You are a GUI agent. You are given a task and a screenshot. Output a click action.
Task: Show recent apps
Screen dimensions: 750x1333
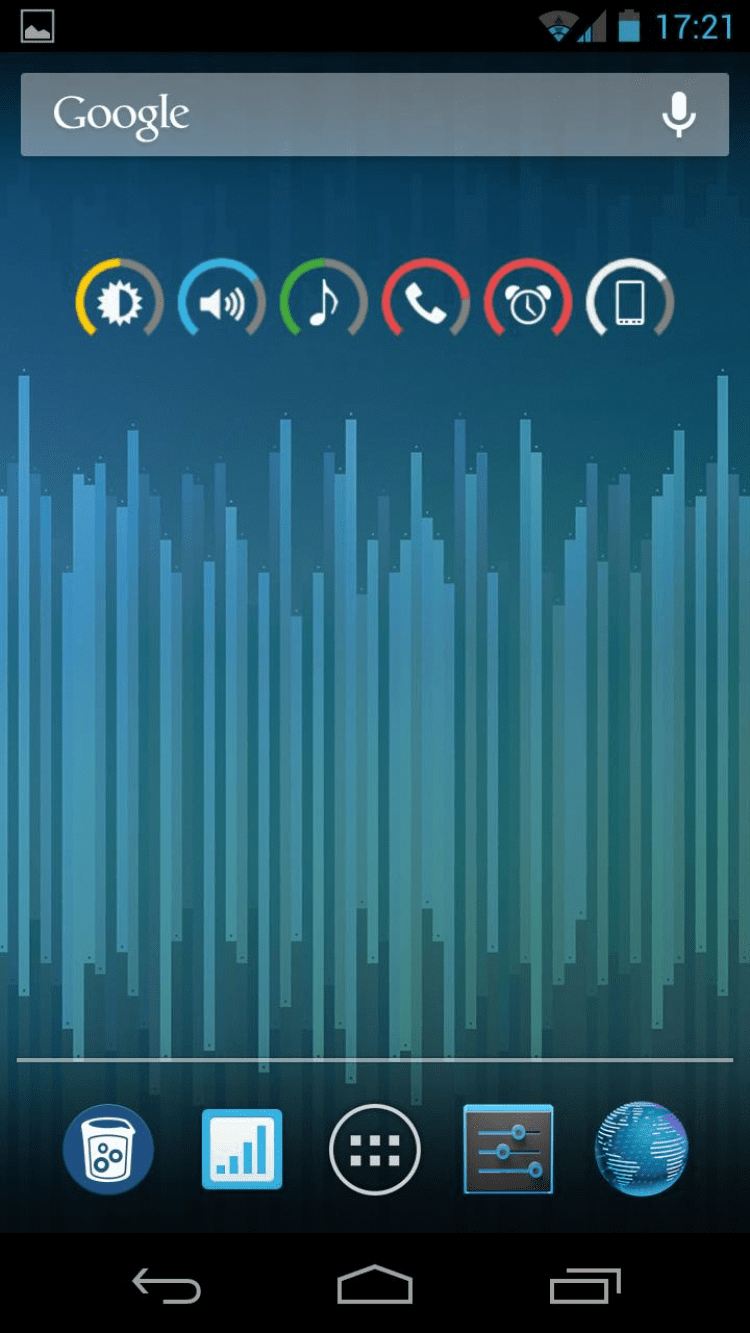(584, 1286)
